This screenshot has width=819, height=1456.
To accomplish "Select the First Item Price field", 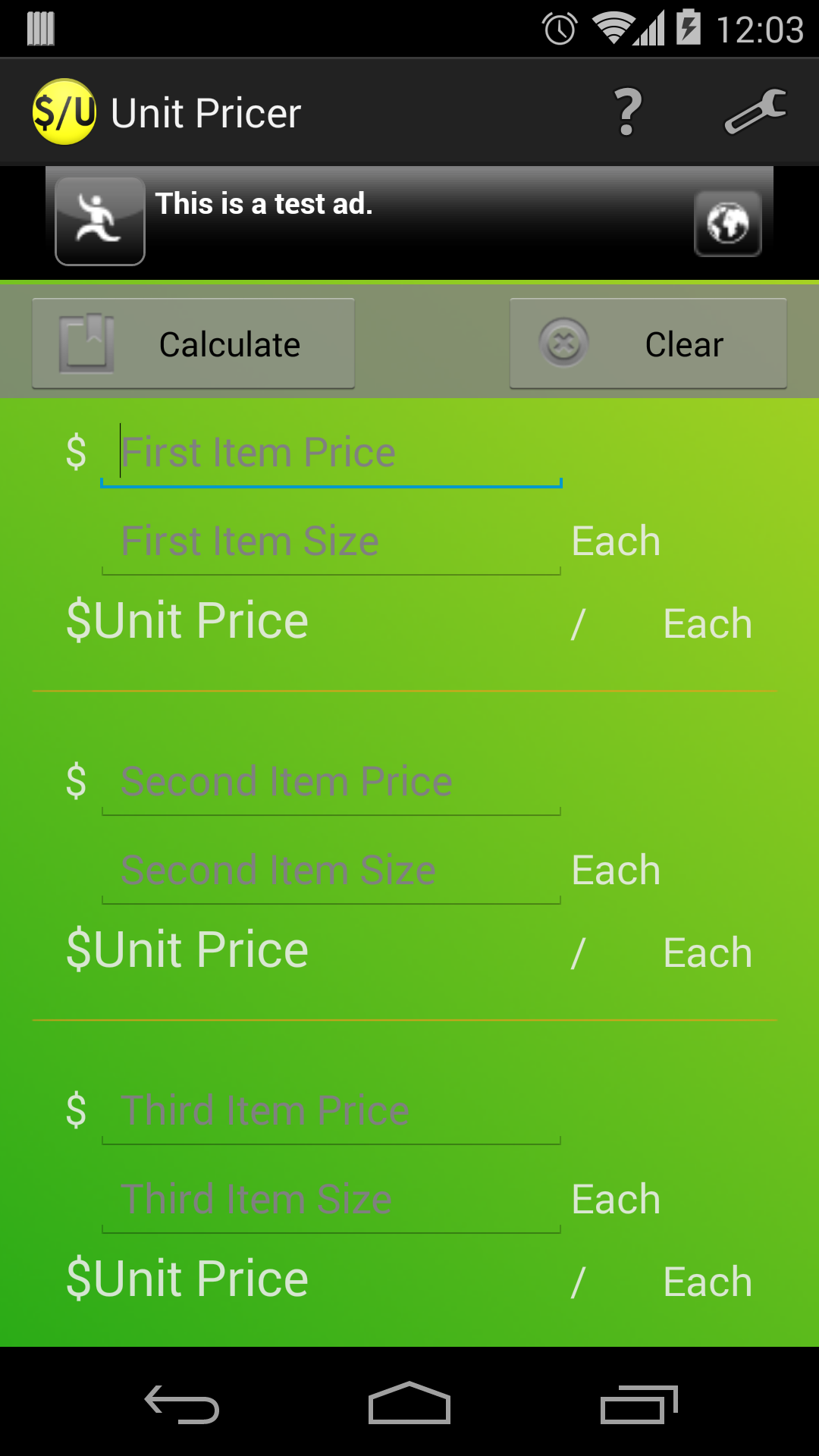I will [x=330, y=450].
